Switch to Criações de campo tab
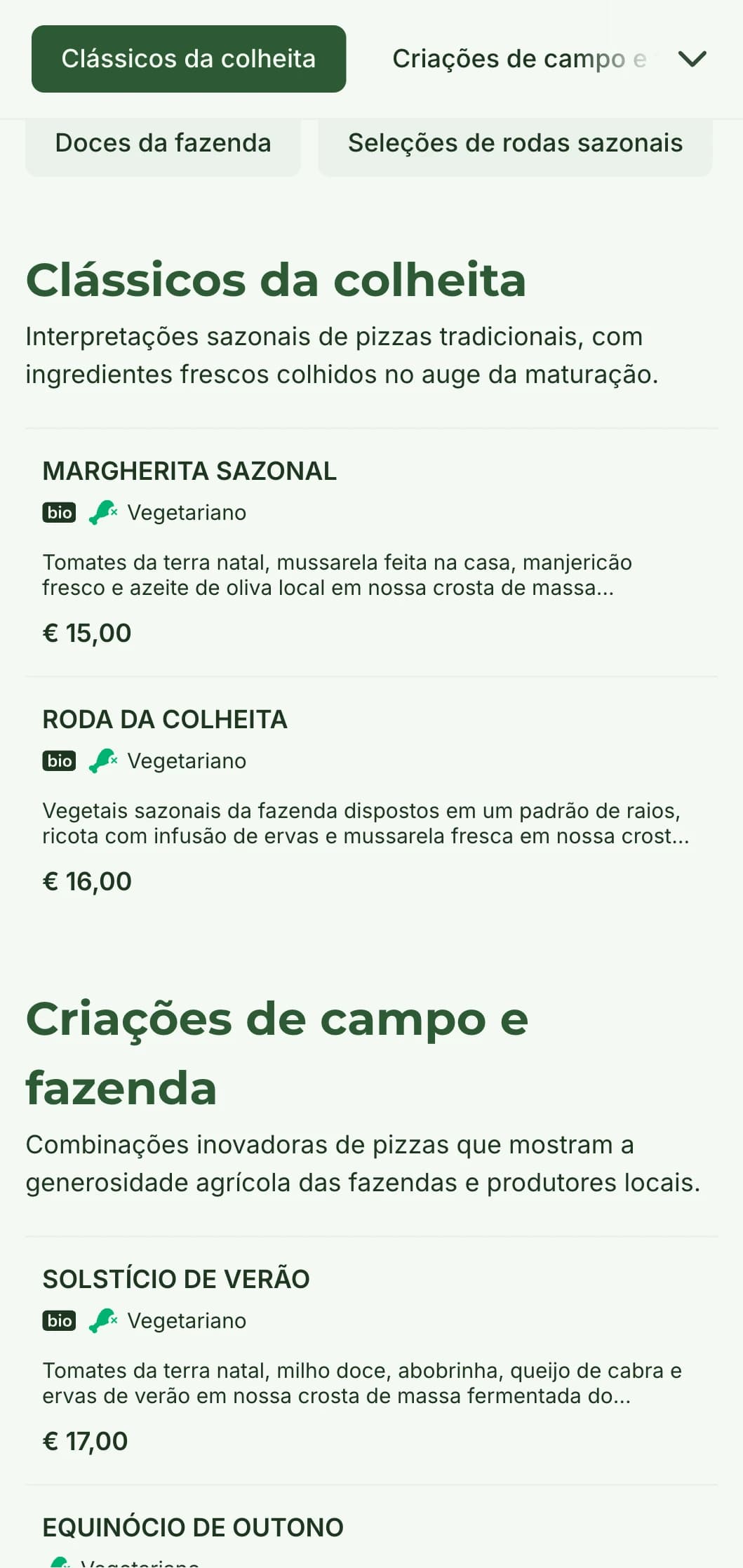The image size is (743, 1568). (x=518, y=59)
